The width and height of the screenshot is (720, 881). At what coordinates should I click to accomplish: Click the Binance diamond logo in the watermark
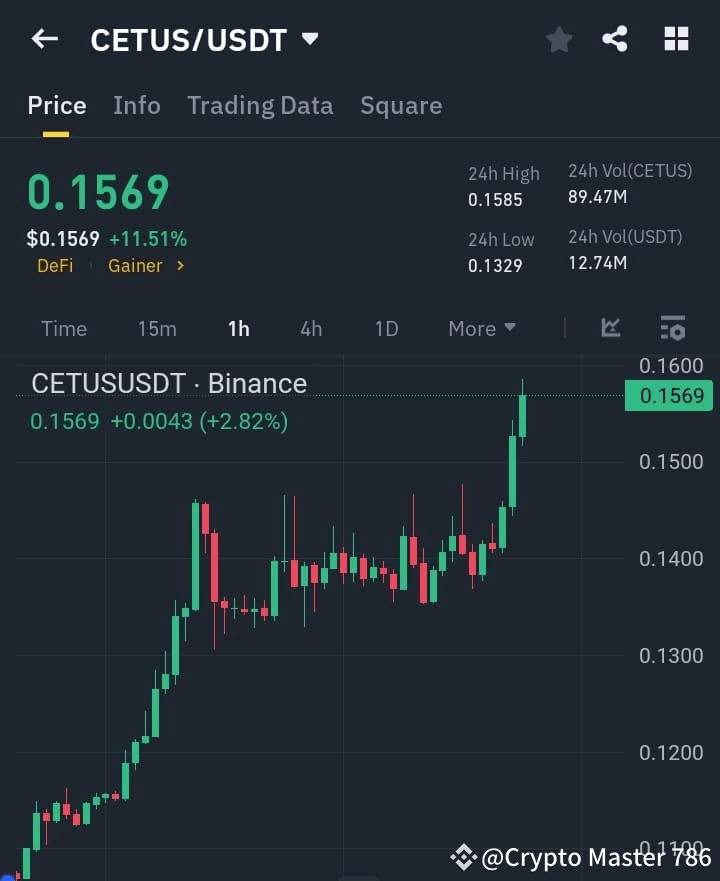[463, 857]
